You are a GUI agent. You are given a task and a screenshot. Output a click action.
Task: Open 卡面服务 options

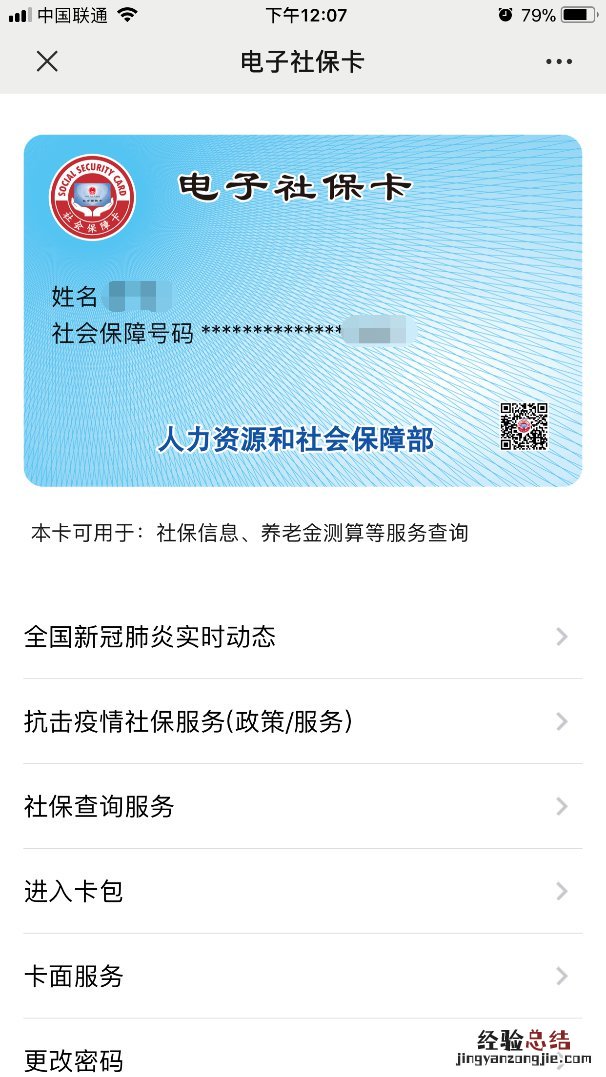tap(300, 976)
